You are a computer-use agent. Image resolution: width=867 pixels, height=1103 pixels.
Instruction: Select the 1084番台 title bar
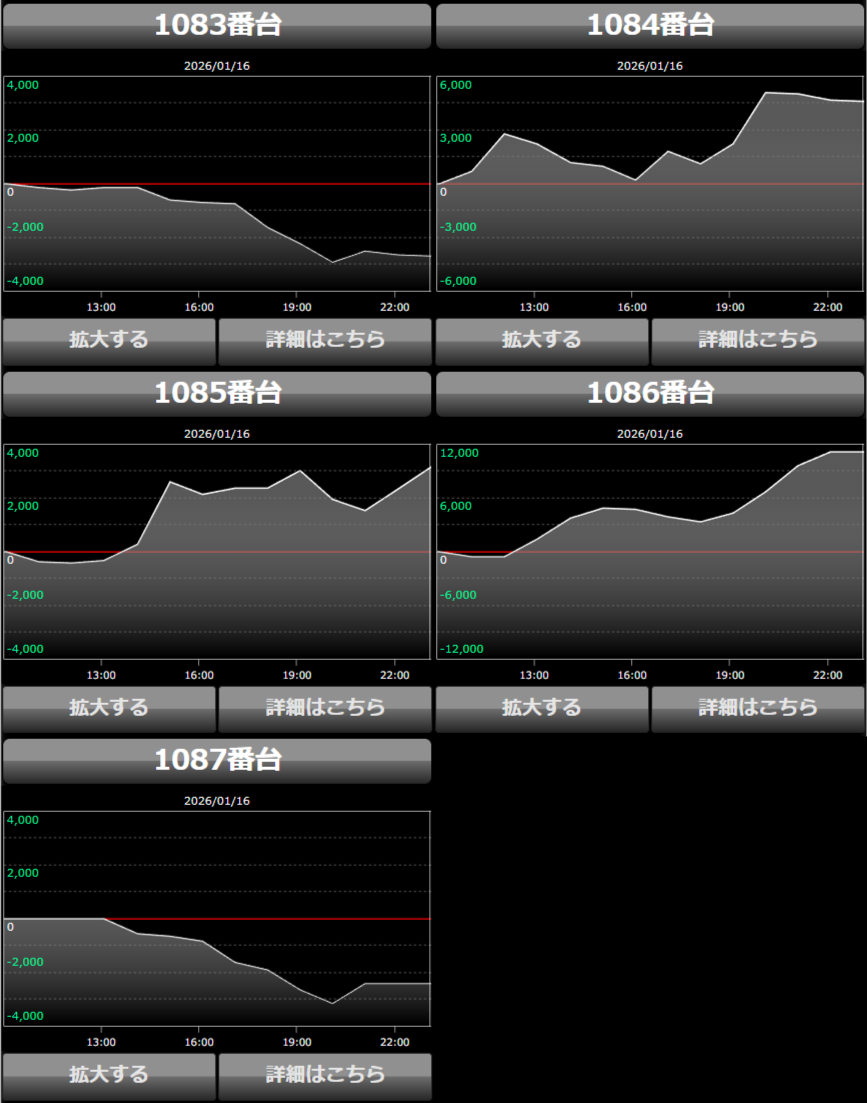coord(650,26)
